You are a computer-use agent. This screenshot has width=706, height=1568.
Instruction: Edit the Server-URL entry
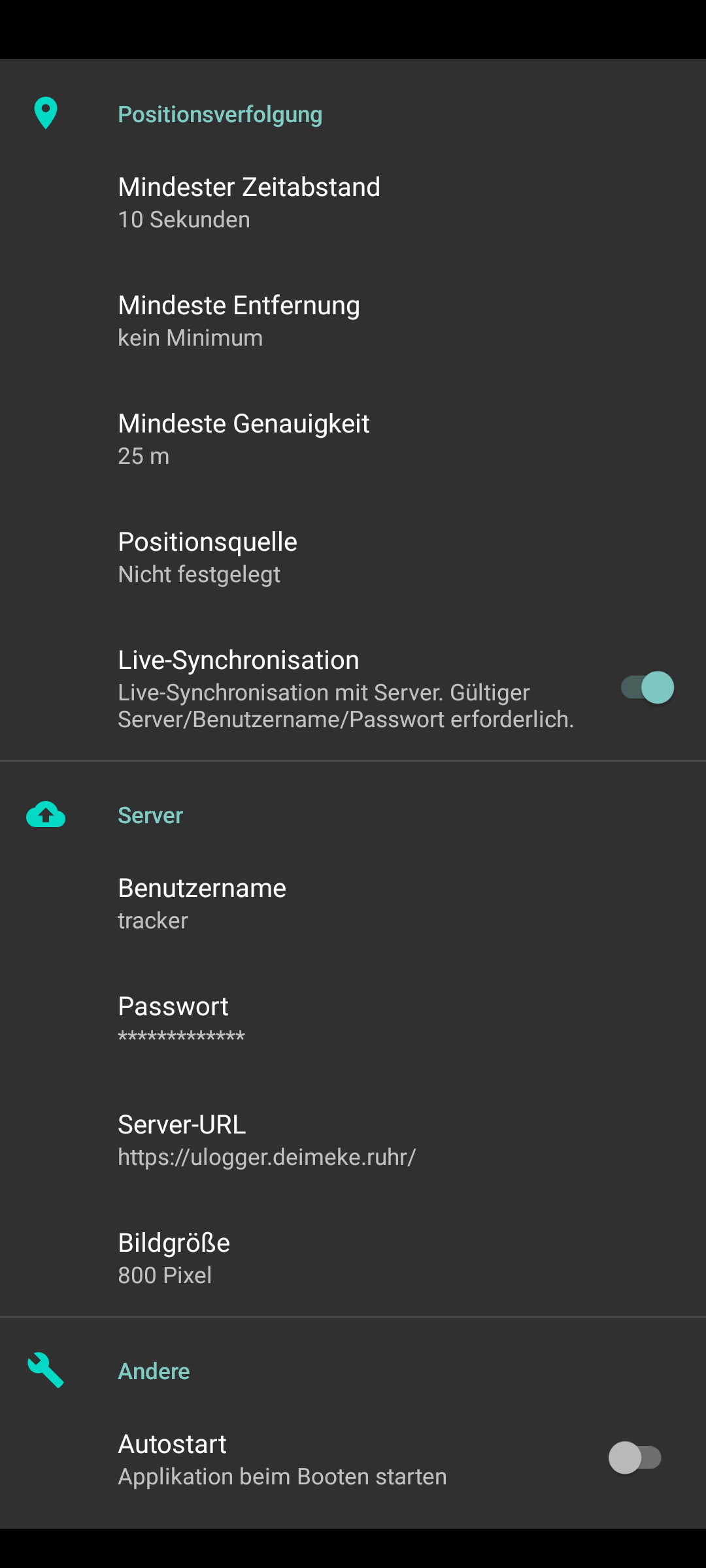pos(353,1140)
